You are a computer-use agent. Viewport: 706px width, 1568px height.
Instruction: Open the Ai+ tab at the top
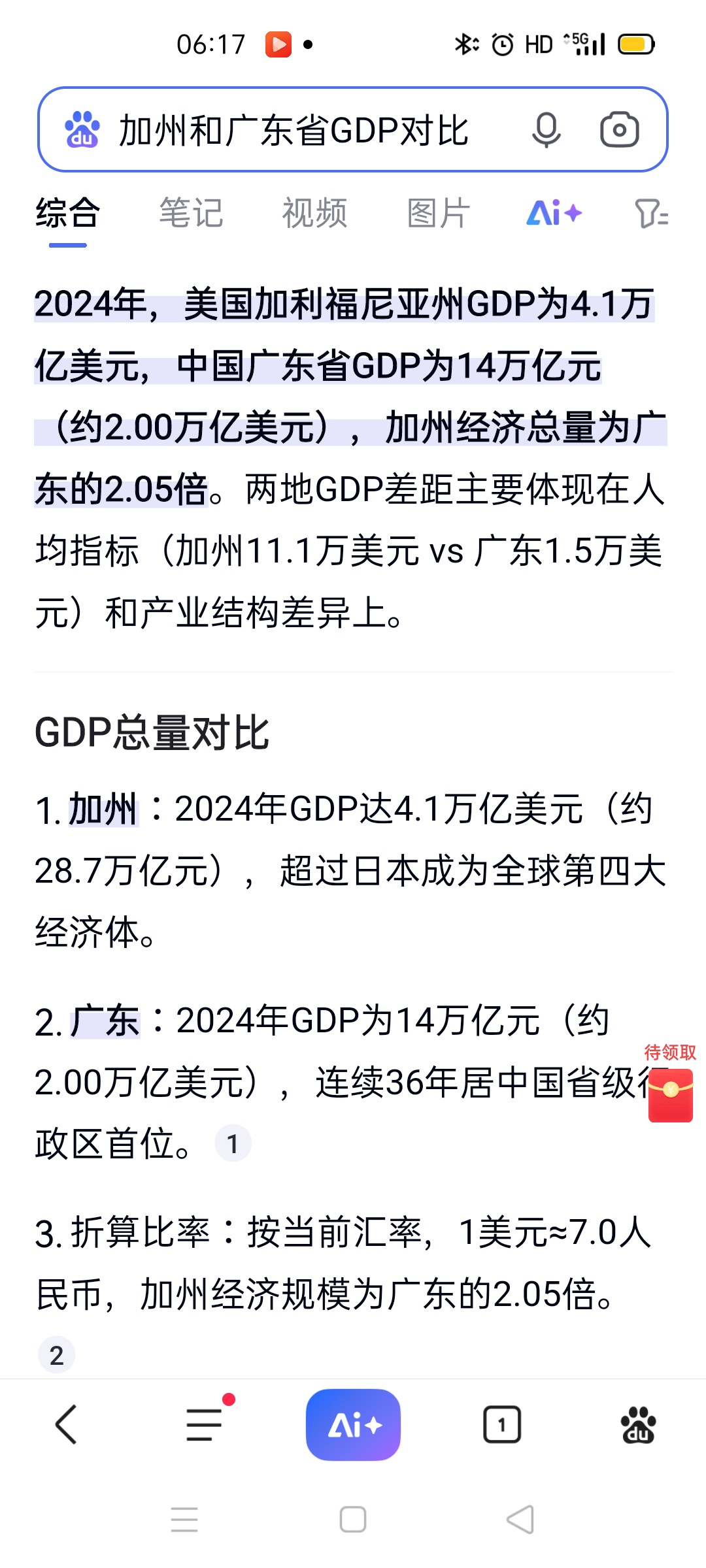click(x=554, y=214)
